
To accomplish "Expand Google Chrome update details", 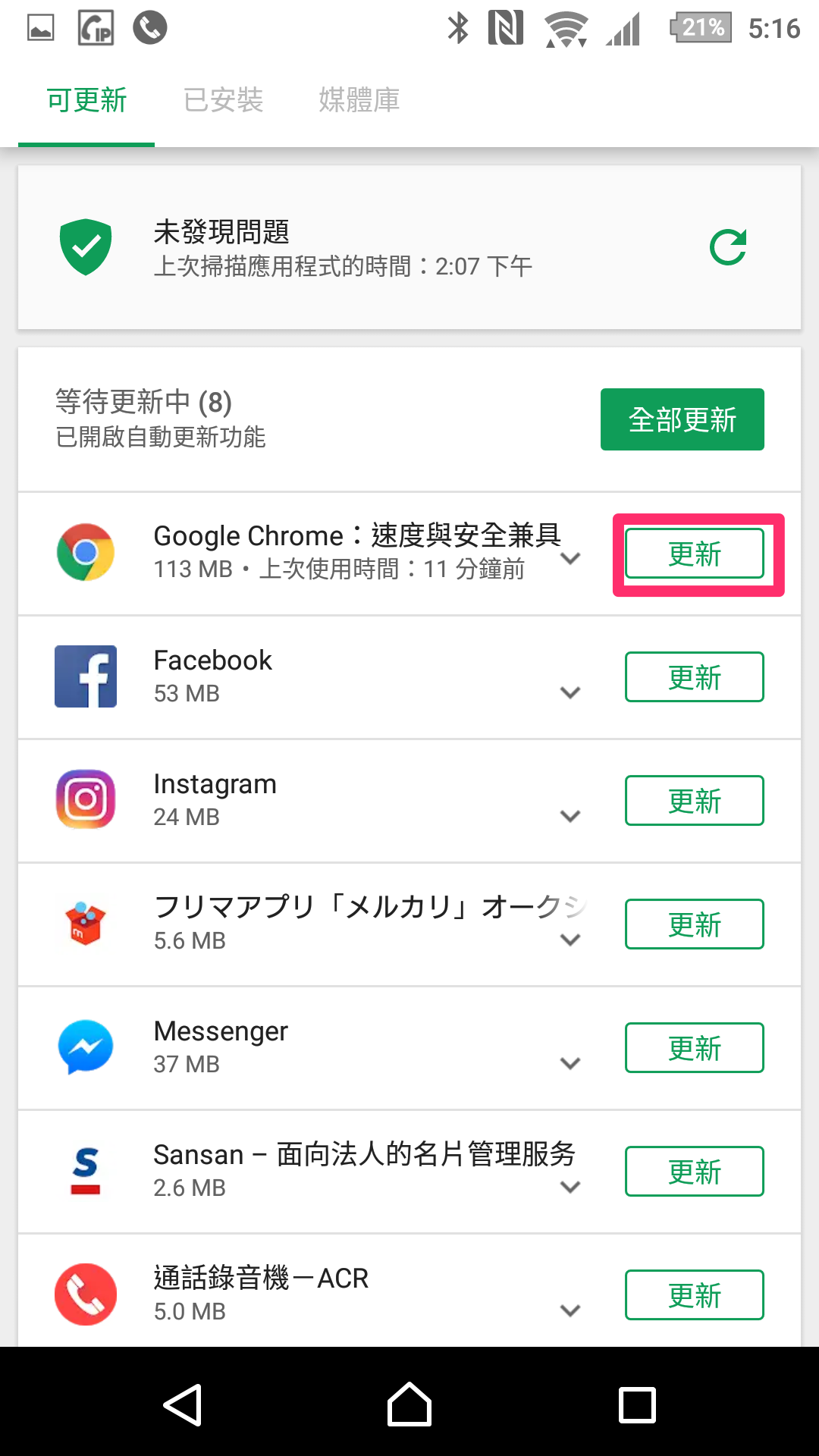I will pos(570,559).
